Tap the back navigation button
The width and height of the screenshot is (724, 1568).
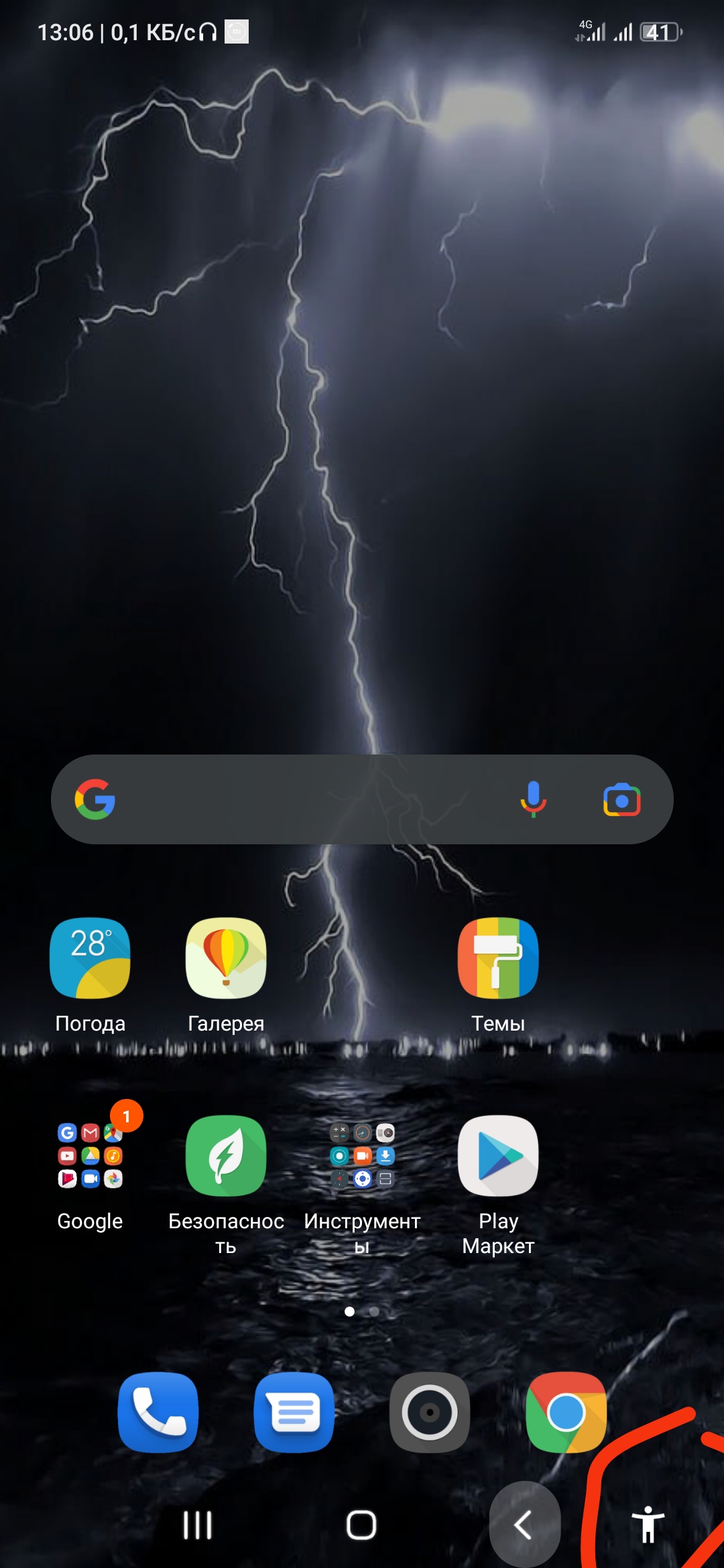coord(524,1525)
